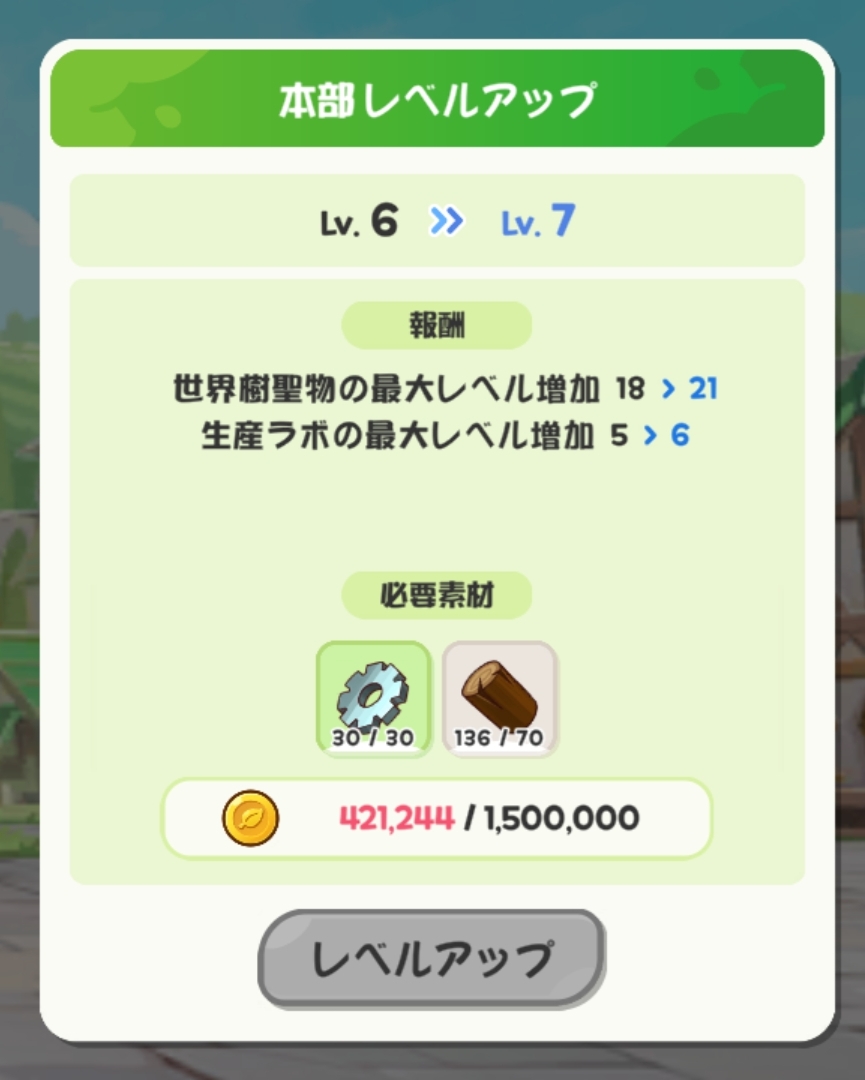This screenshot has width=865, height=1080.
Task: Tap the レベルアップ button
Action: [x=432, y=958]
